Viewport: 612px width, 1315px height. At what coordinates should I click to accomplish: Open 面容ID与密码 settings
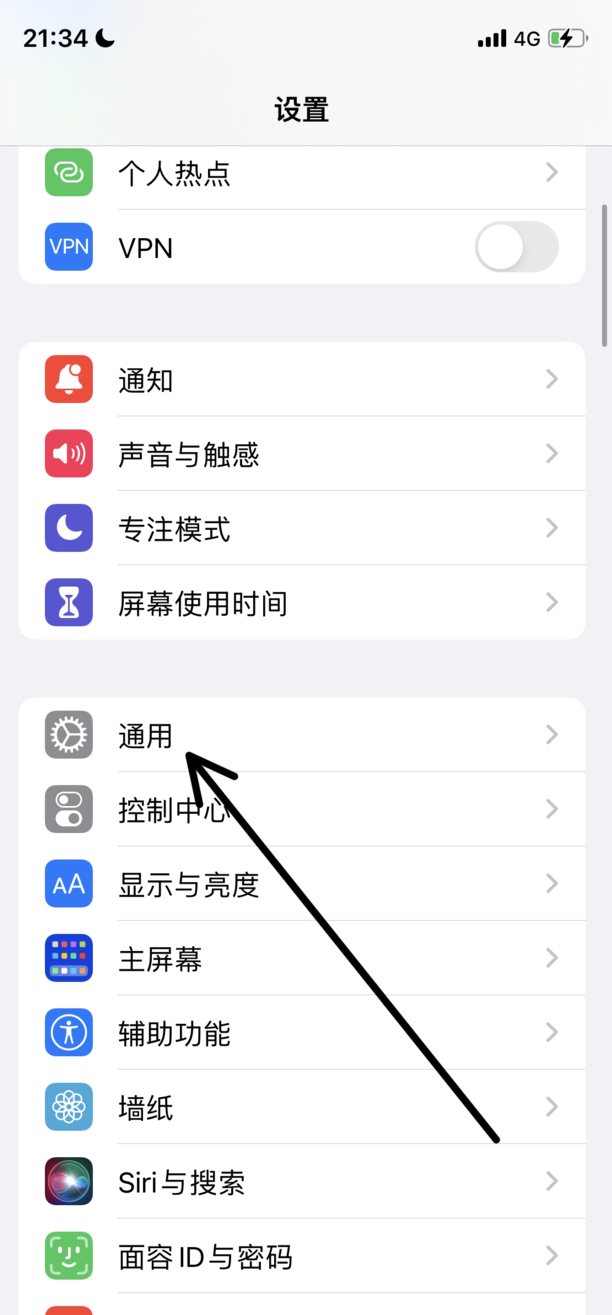click(x=302, y=1256)
